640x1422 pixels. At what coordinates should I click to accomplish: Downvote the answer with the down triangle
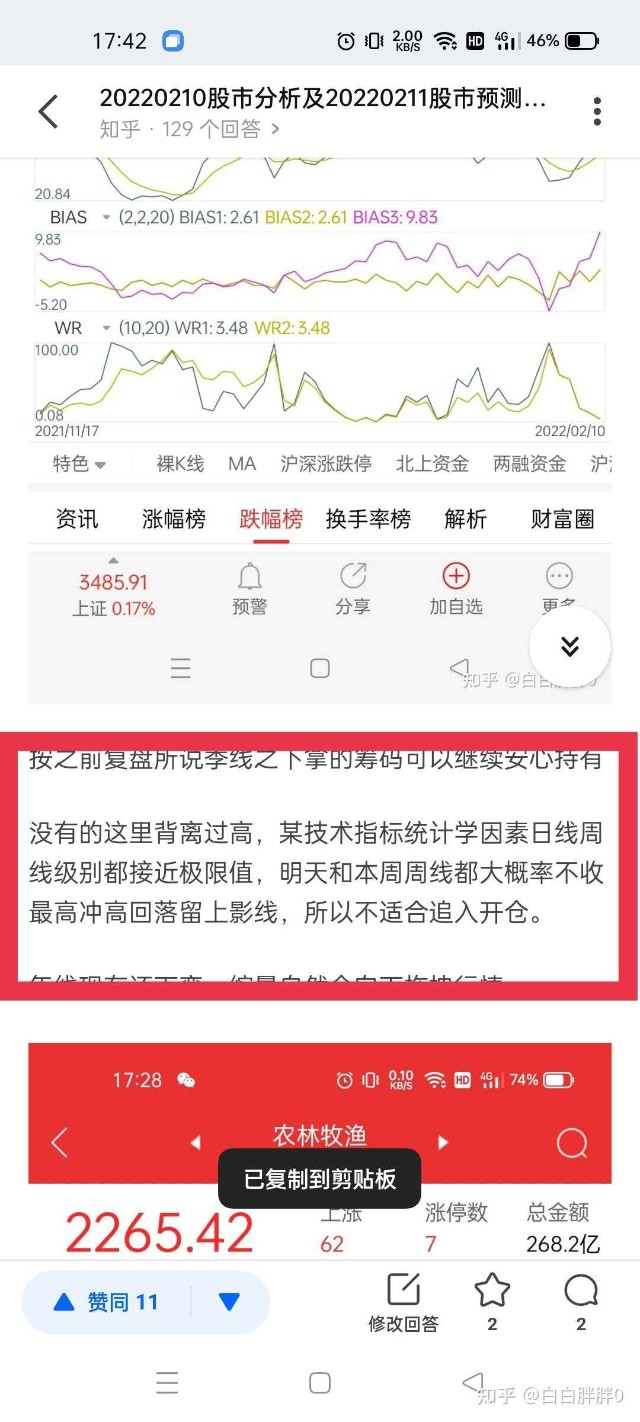[x=229, y=1302]
